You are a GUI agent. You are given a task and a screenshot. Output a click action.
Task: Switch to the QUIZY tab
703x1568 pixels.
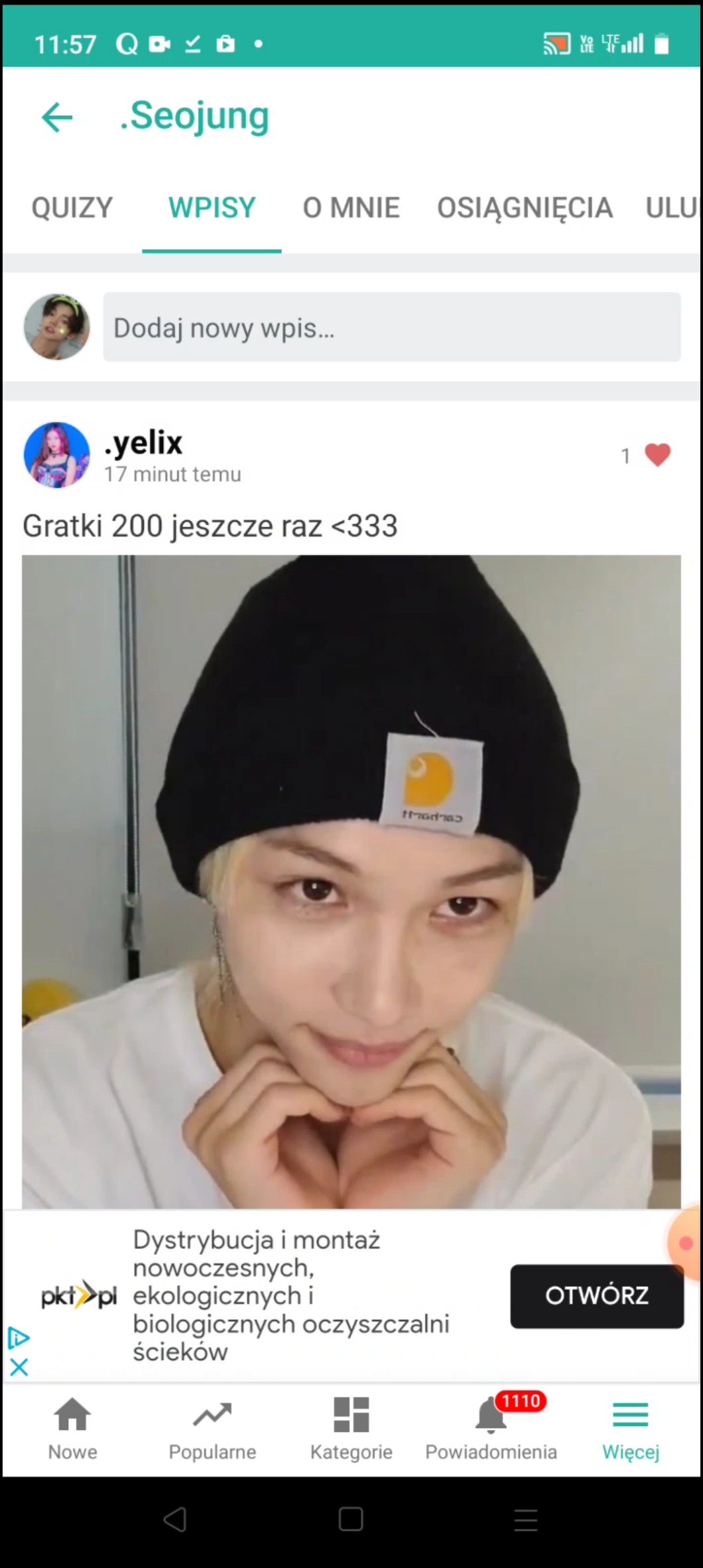[72, 208]
